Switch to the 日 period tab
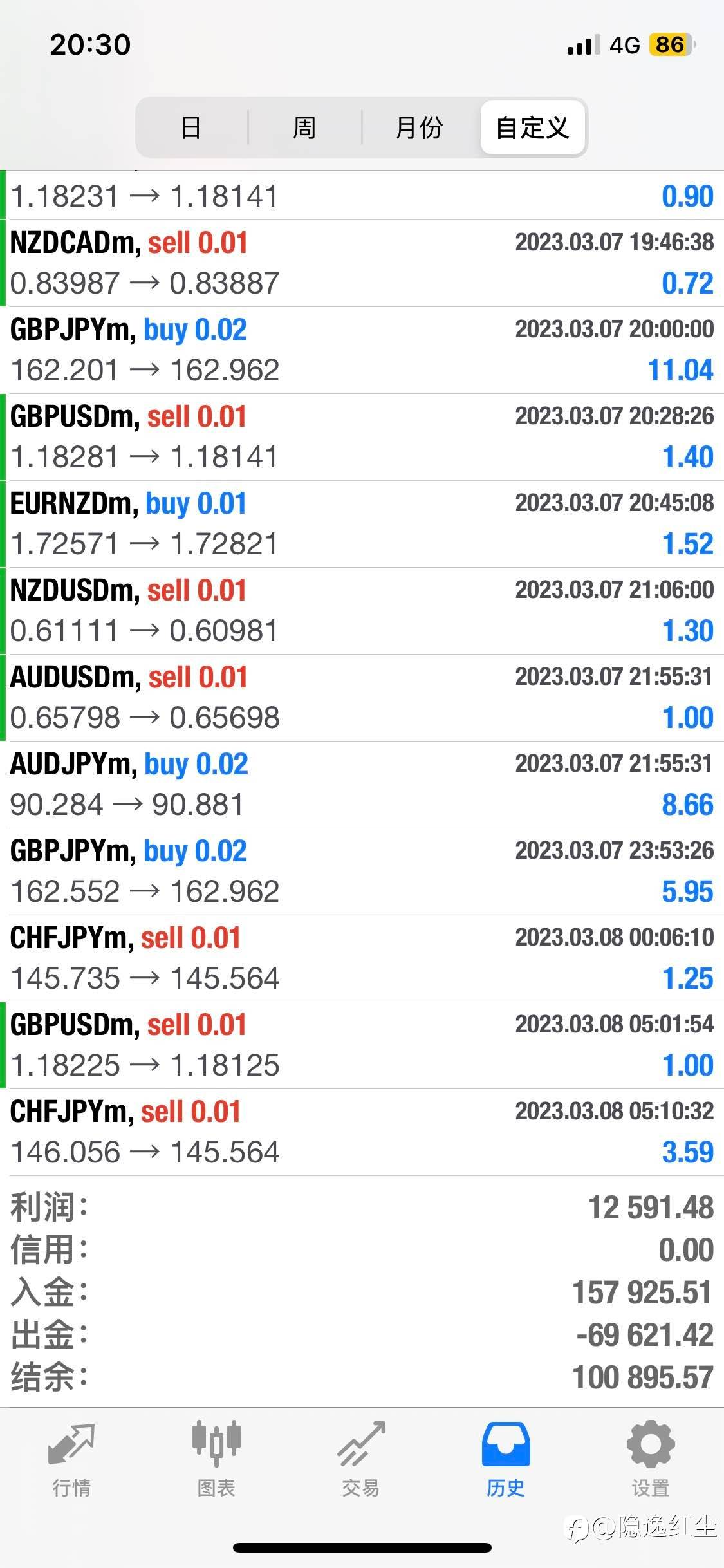724x1568 pixels. click(x=191, y=127)
